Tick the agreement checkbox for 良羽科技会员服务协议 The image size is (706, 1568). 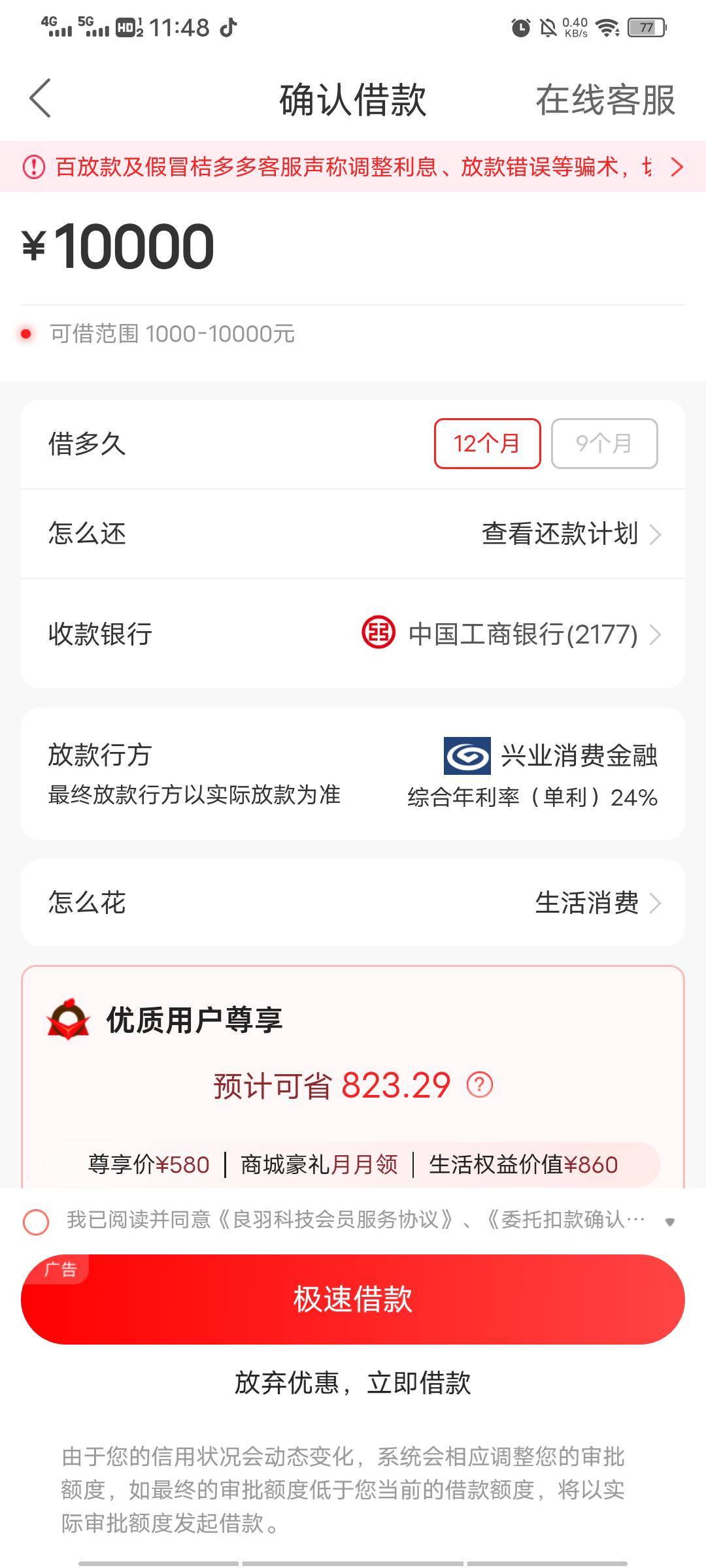(x=36, y=1221)
